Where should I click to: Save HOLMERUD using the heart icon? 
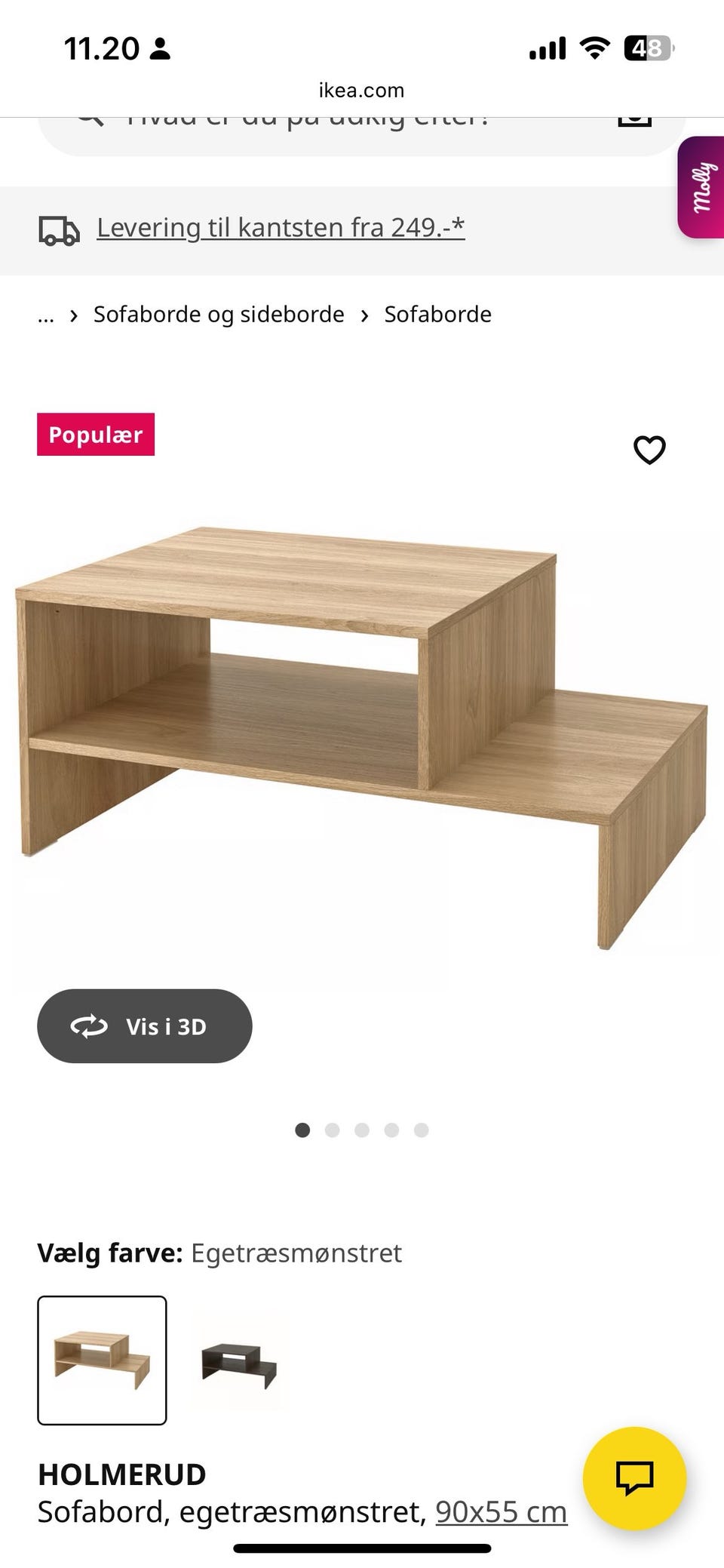(649, 450)
